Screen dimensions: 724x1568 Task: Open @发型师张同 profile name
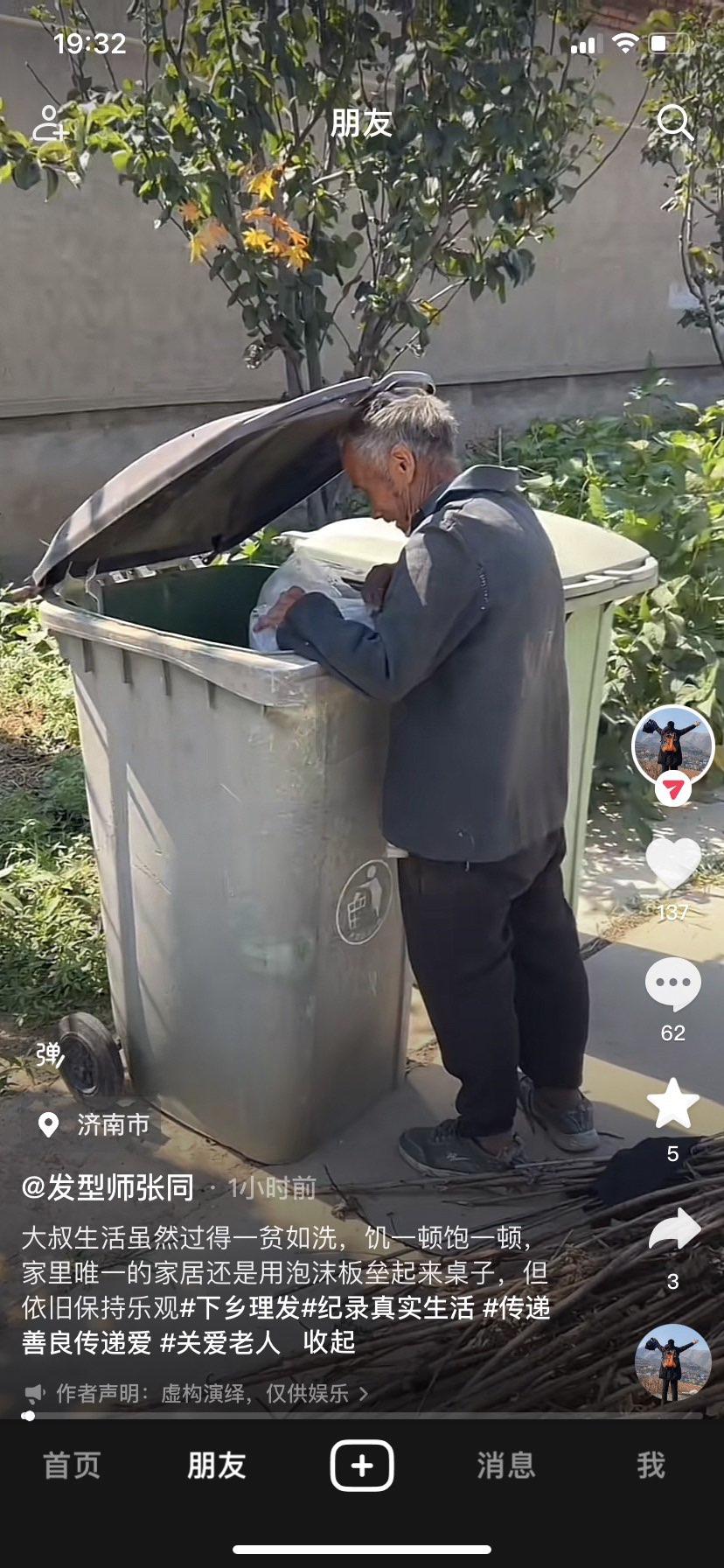pyautogui.click(x=108, y=1187)
